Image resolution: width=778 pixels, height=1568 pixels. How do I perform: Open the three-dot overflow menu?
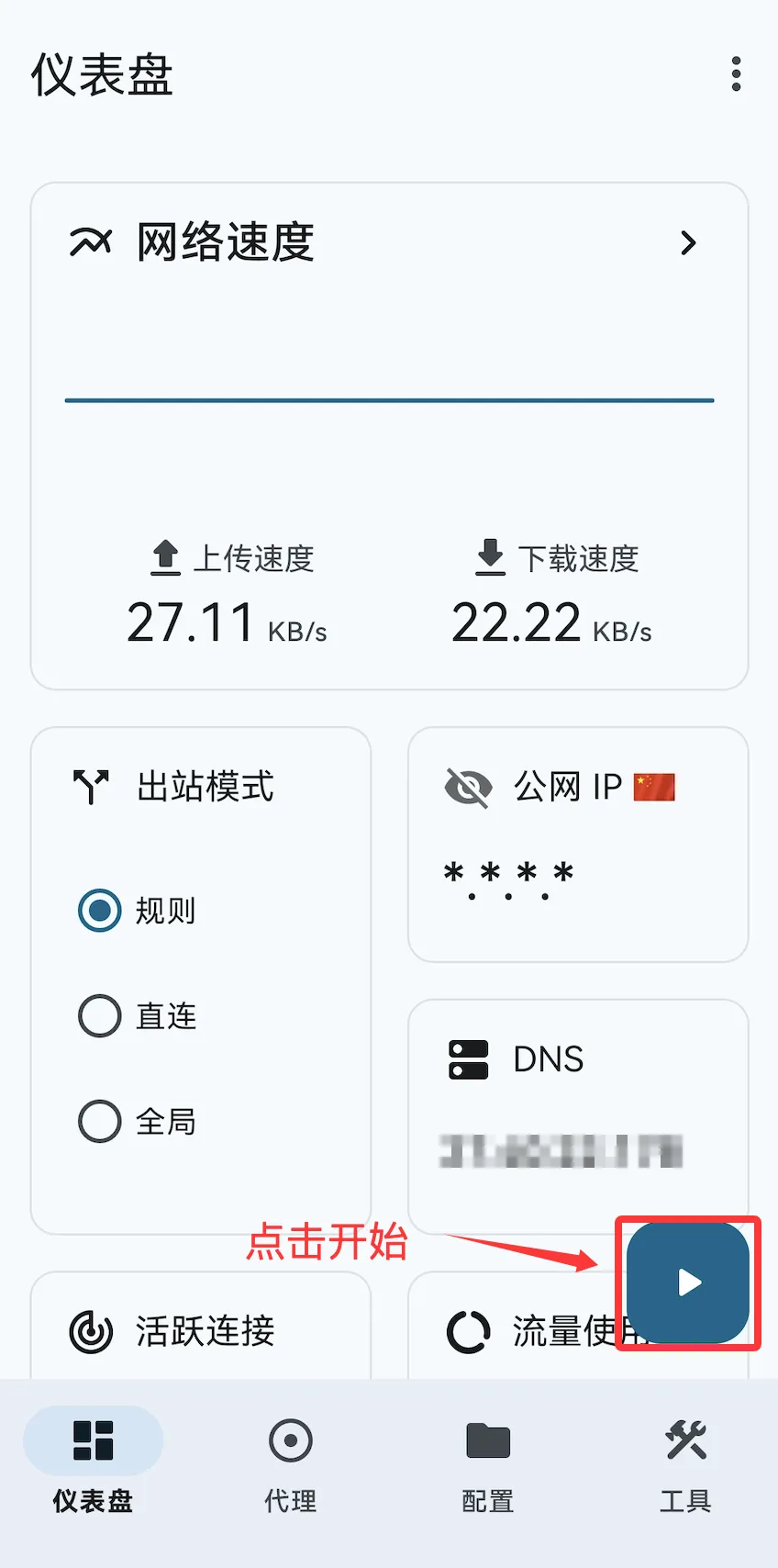(736, 73)
